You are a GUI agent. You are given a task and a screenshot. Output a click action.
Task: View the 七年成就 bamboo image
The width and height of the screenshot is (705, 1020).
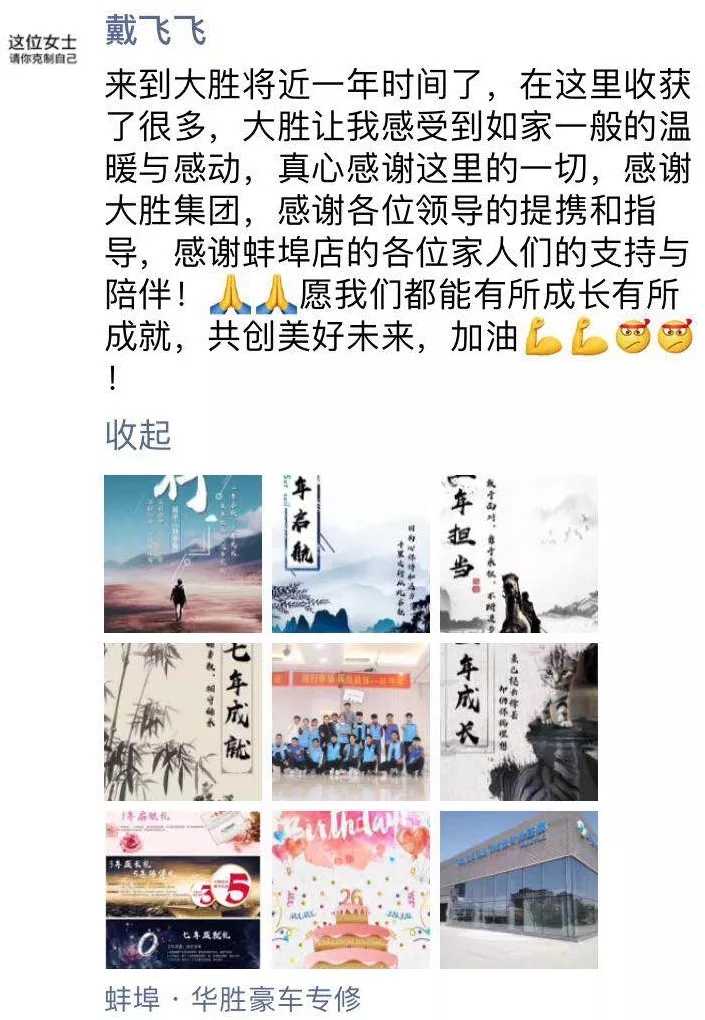click(x=183, y=721)
